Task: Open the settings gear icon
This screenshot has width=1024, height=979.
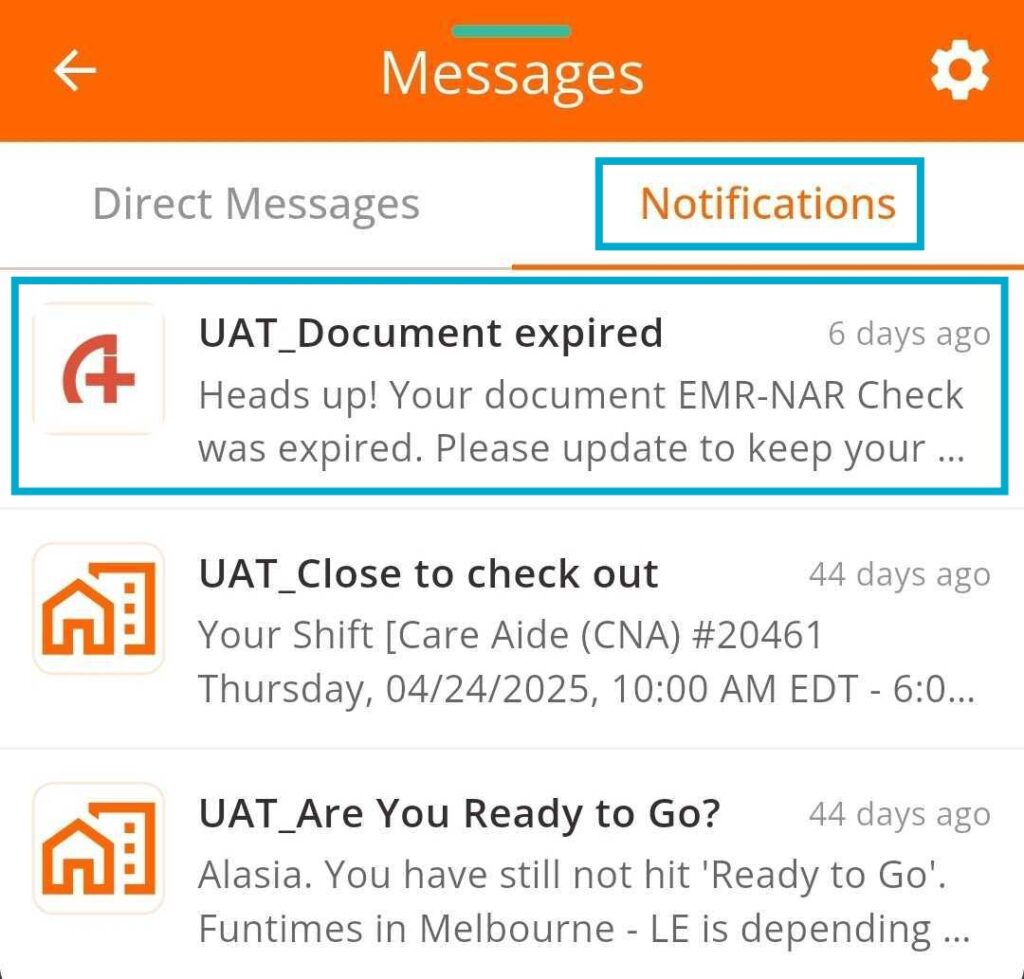Action: pos(959,72)
